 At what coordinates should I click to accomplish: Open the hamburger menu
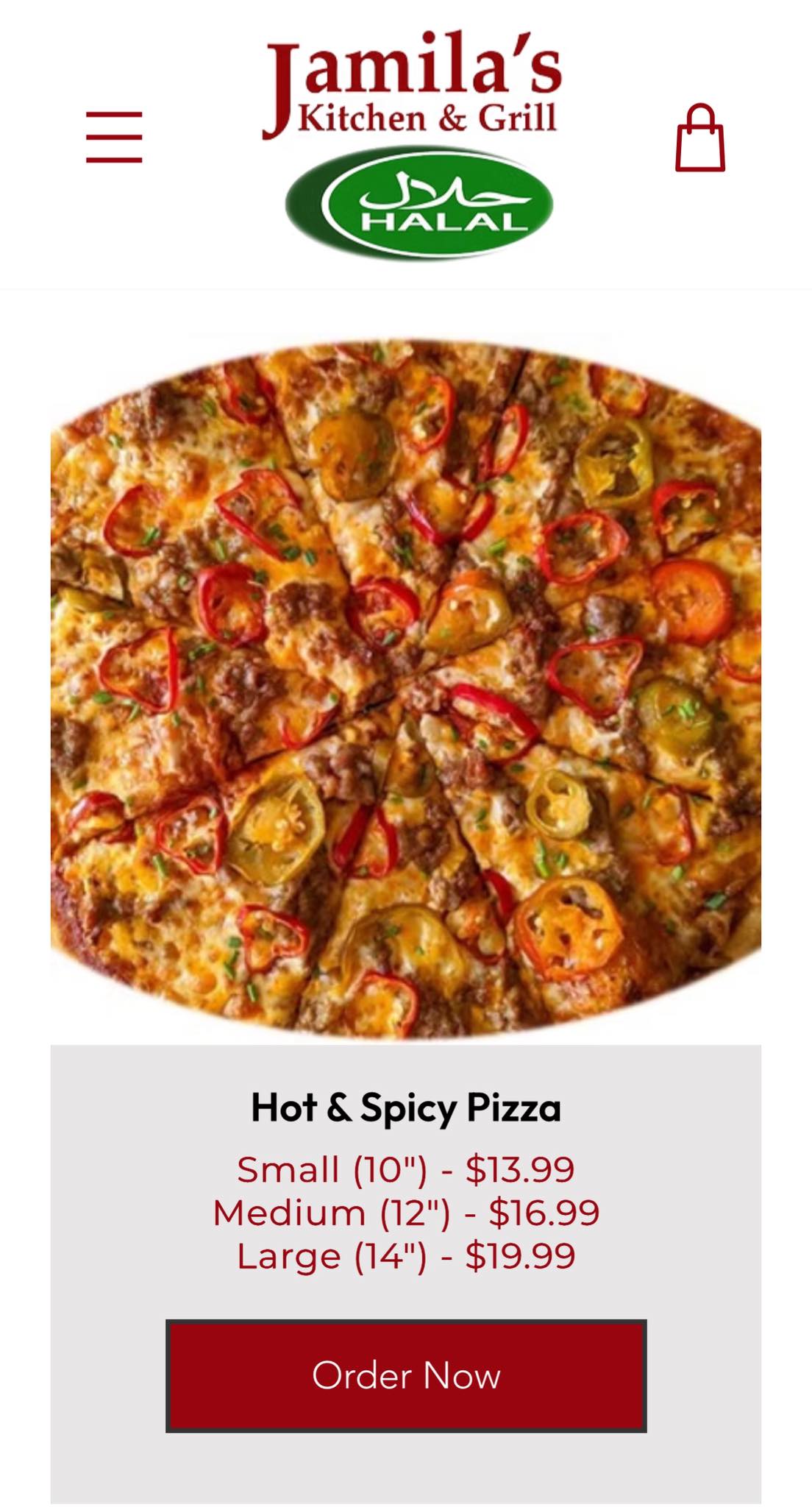tap(114, 137)
